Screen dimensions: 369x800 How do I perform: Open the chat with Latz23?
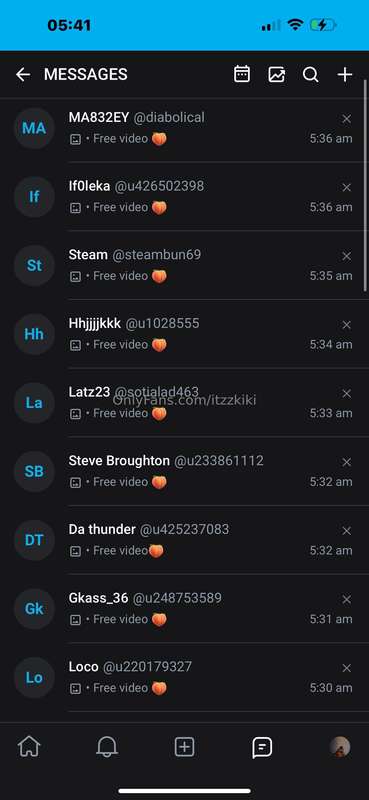click(184, 403)
